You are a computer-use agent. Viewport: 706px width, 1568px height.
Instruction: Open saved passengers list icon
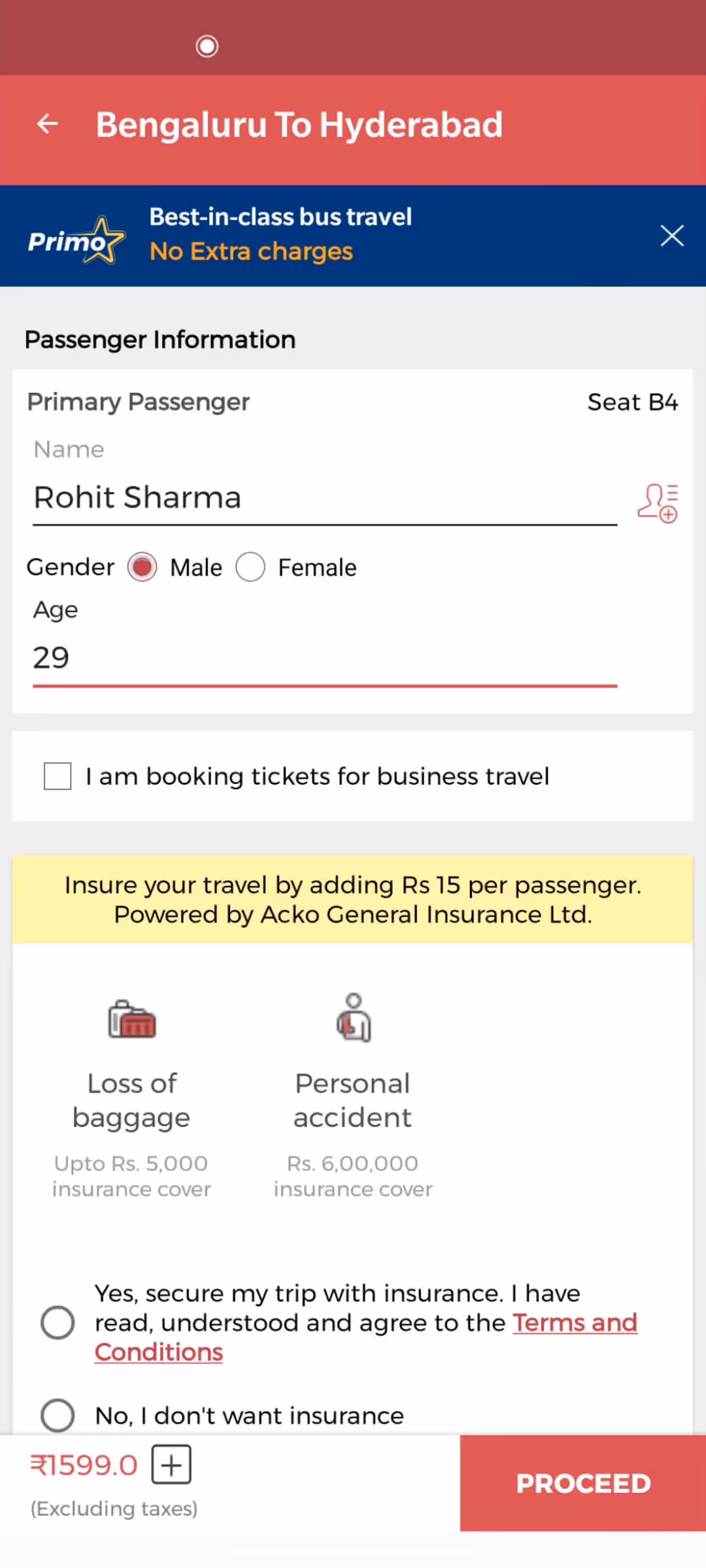(658, 503)
